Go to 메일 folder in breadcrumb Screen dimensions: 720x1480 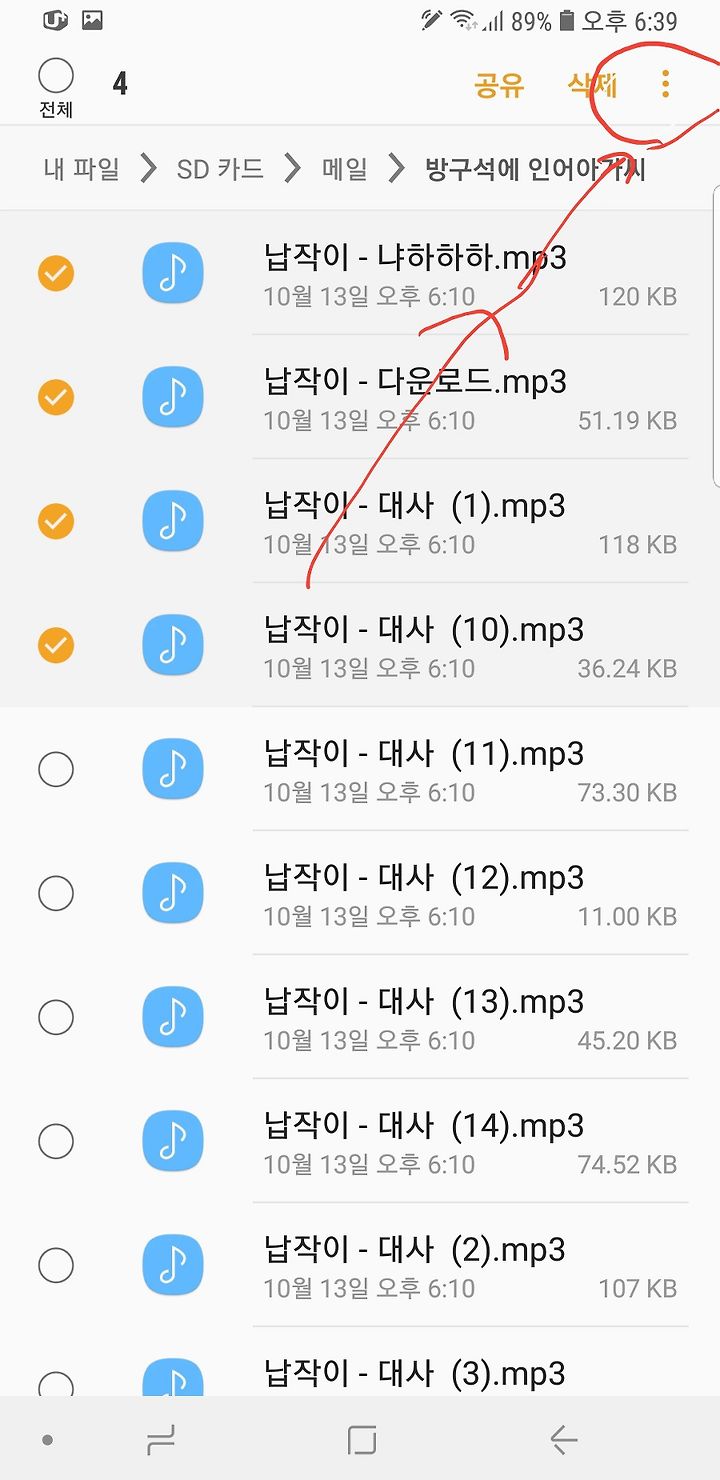click(344, 168)
